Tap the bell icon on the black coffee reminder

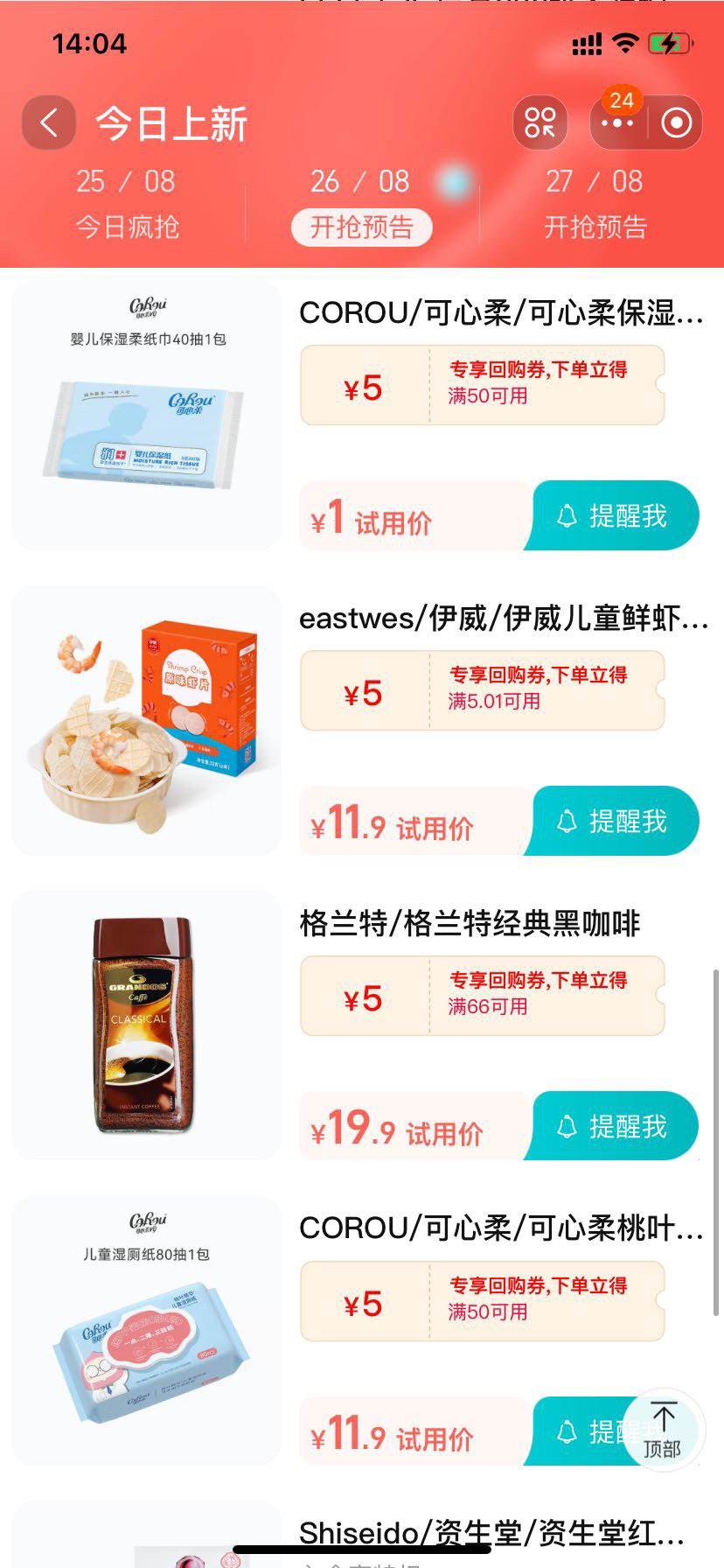click(566, 1127)
